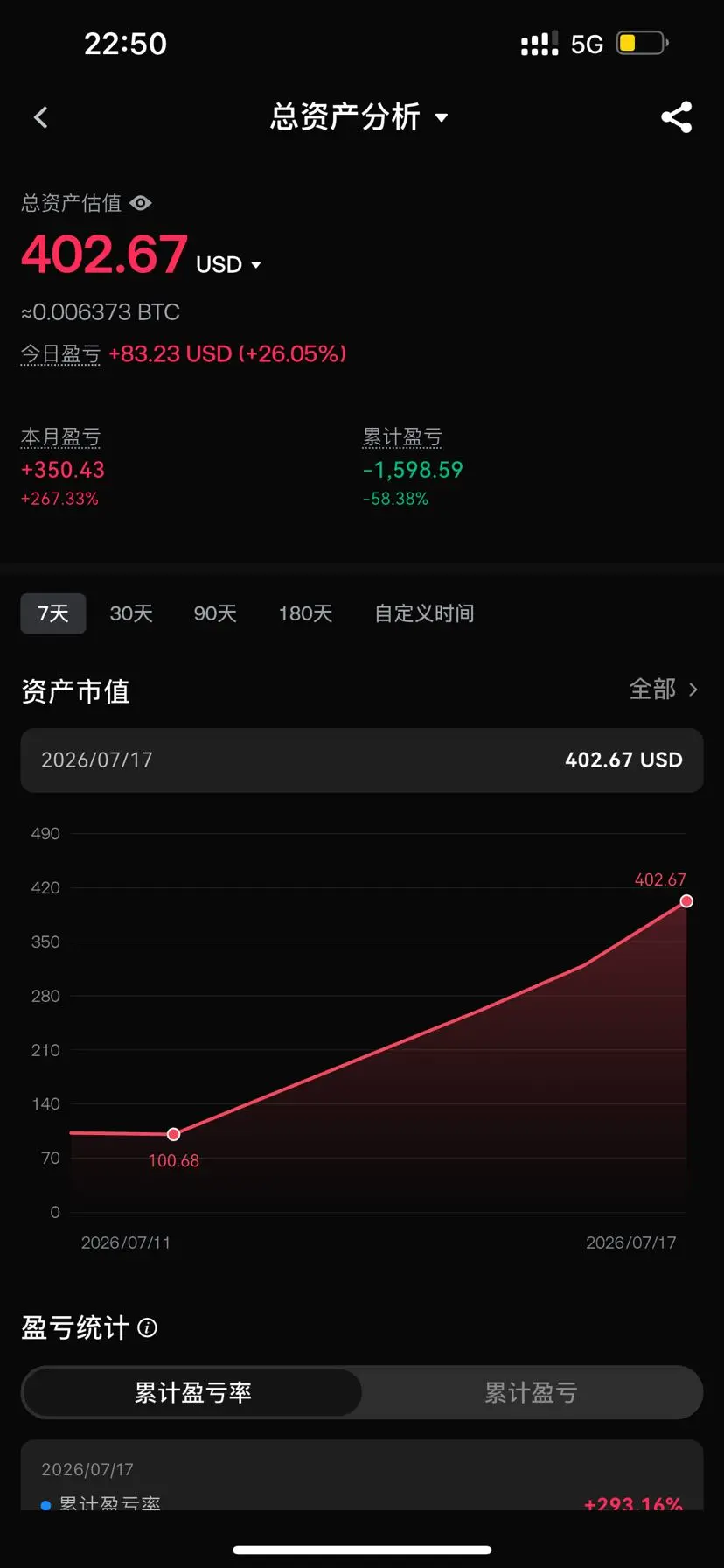The width and height of the screenshot is (724, 1568).
Task: Switch to the 30天 range
Action: pyautogui.click(x=131, y=613)
